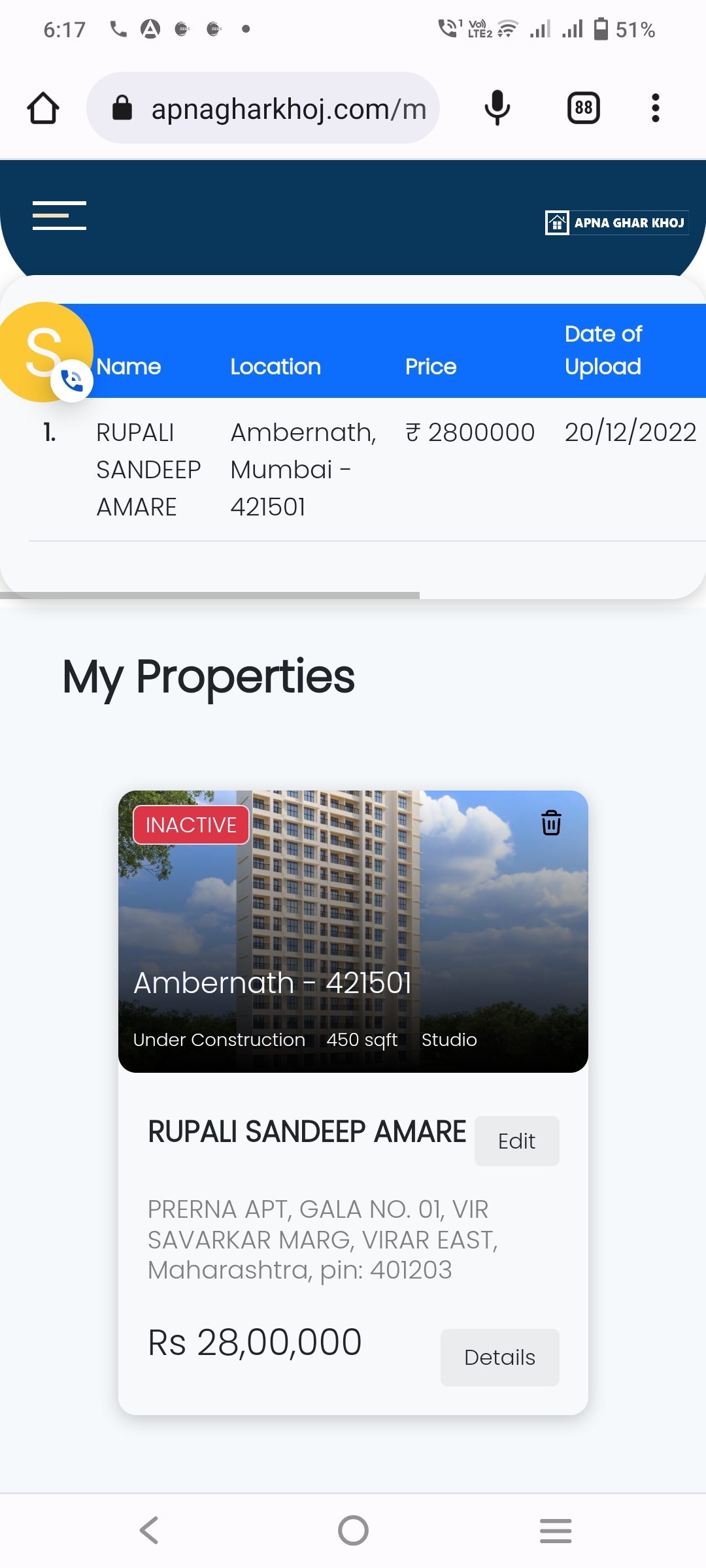Screen dimensions: 706x1568
Task: Open the tab switcher showing 88 tabs
Action: click(583, 108)
